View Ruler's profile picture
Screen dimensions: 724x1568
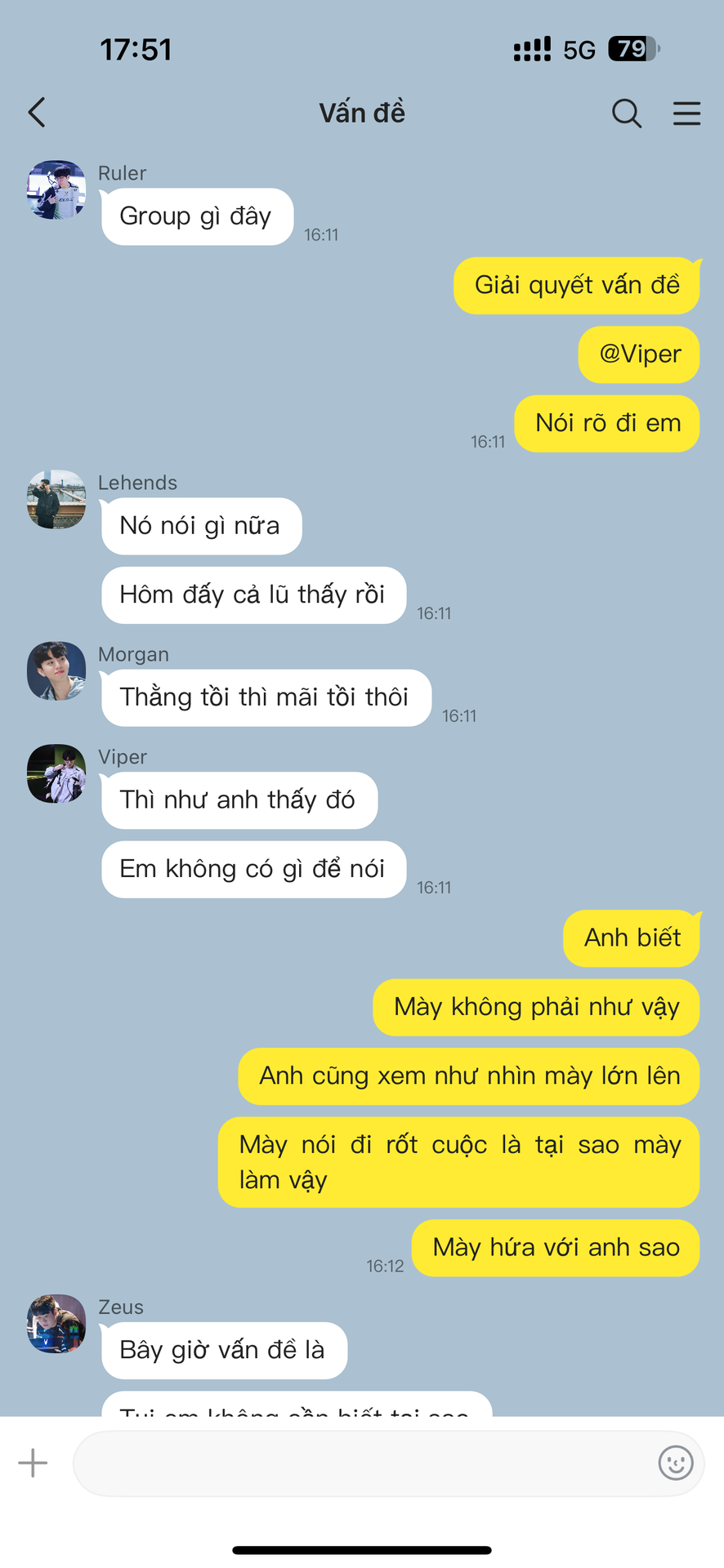[x=56, y=189]
